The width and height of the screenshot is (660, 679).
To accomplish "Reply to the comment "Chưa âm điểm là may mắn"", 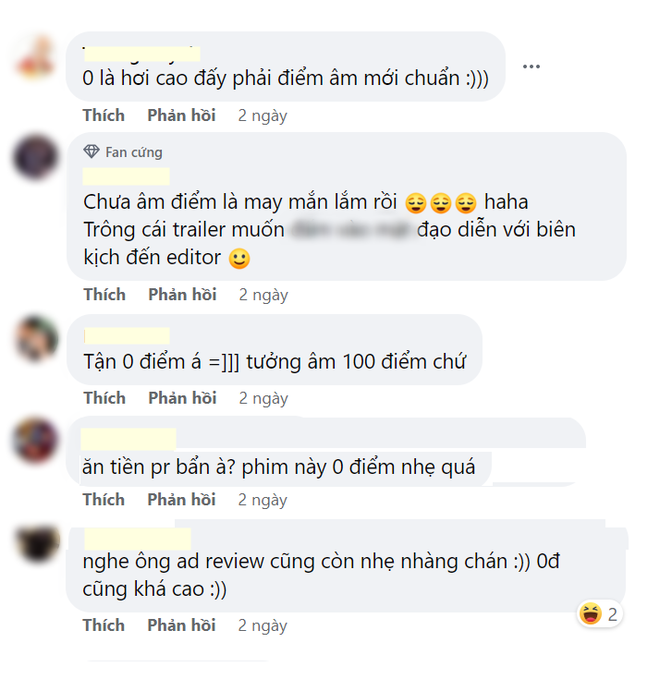I will click(x=182, y=294).
